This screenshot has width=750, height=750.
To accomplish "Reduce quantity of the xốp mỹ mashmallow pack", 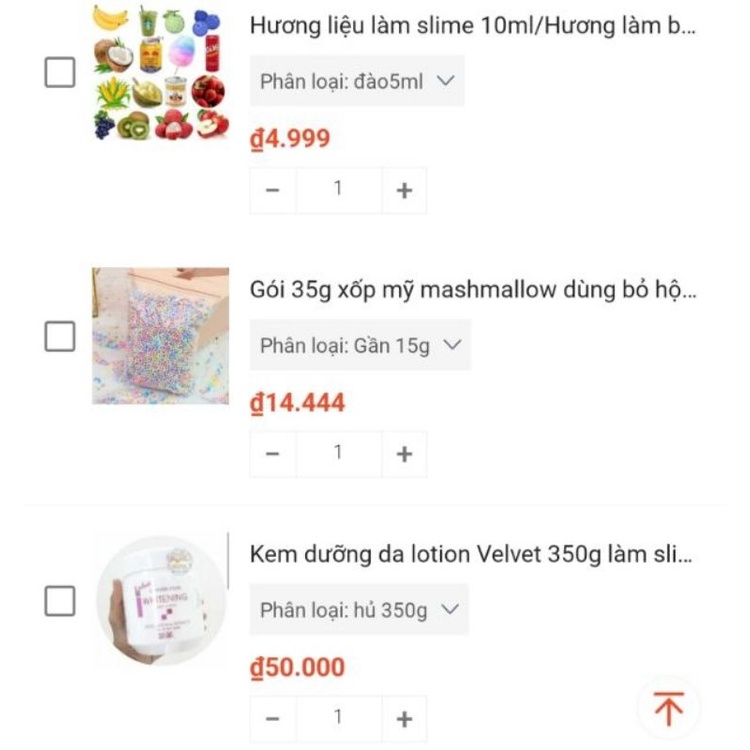I will click(273, 454).
